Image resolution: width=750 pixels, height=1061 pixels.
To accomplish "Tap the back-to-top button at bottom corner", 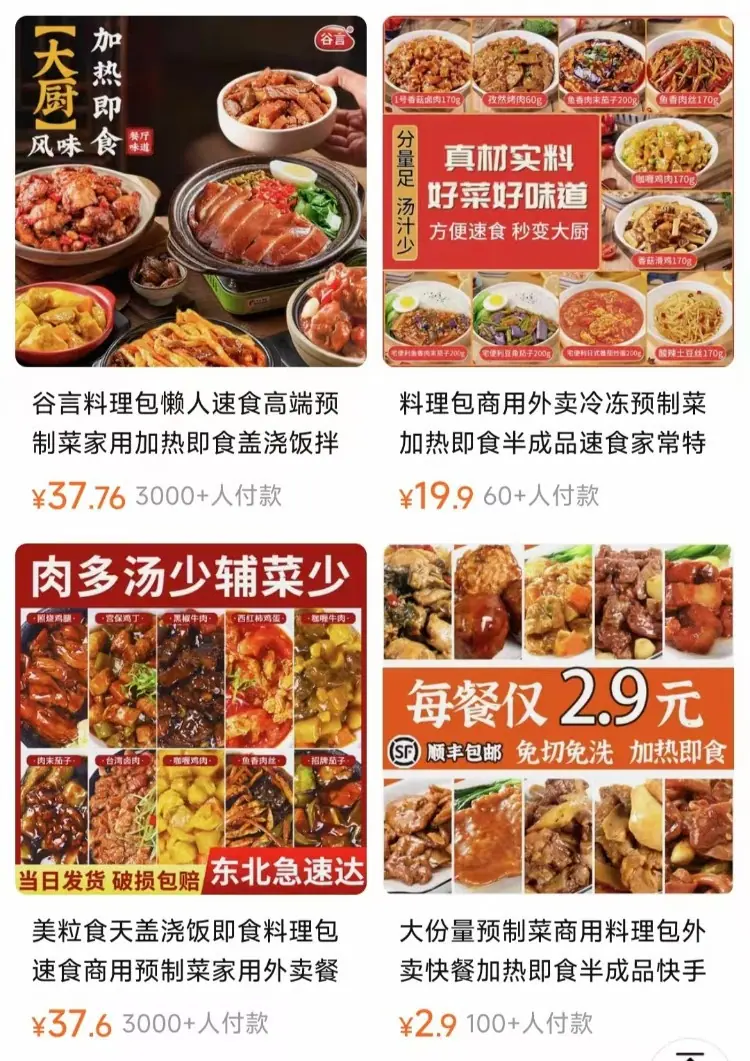I will coord(690,1050).
